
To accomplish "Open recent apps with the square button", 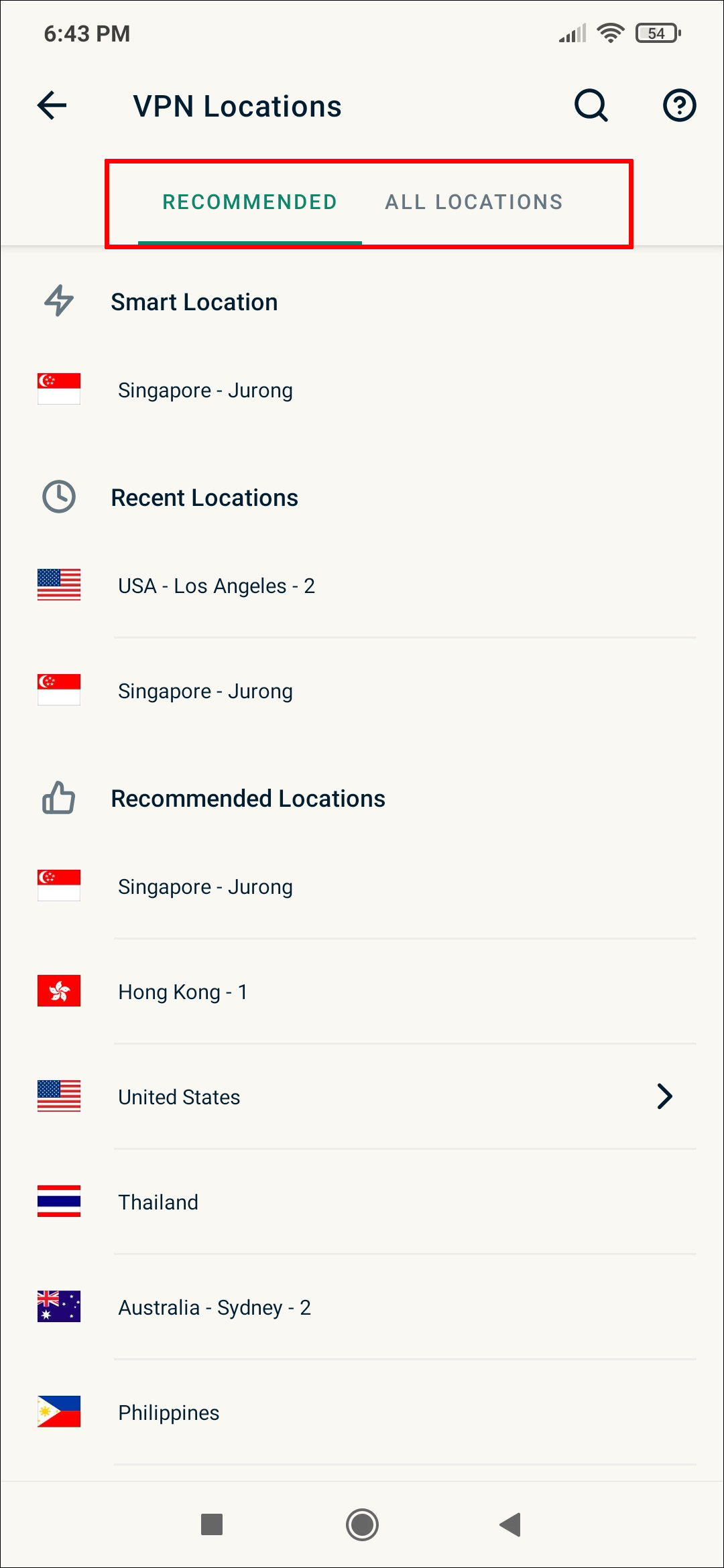I will (212, 1524).
